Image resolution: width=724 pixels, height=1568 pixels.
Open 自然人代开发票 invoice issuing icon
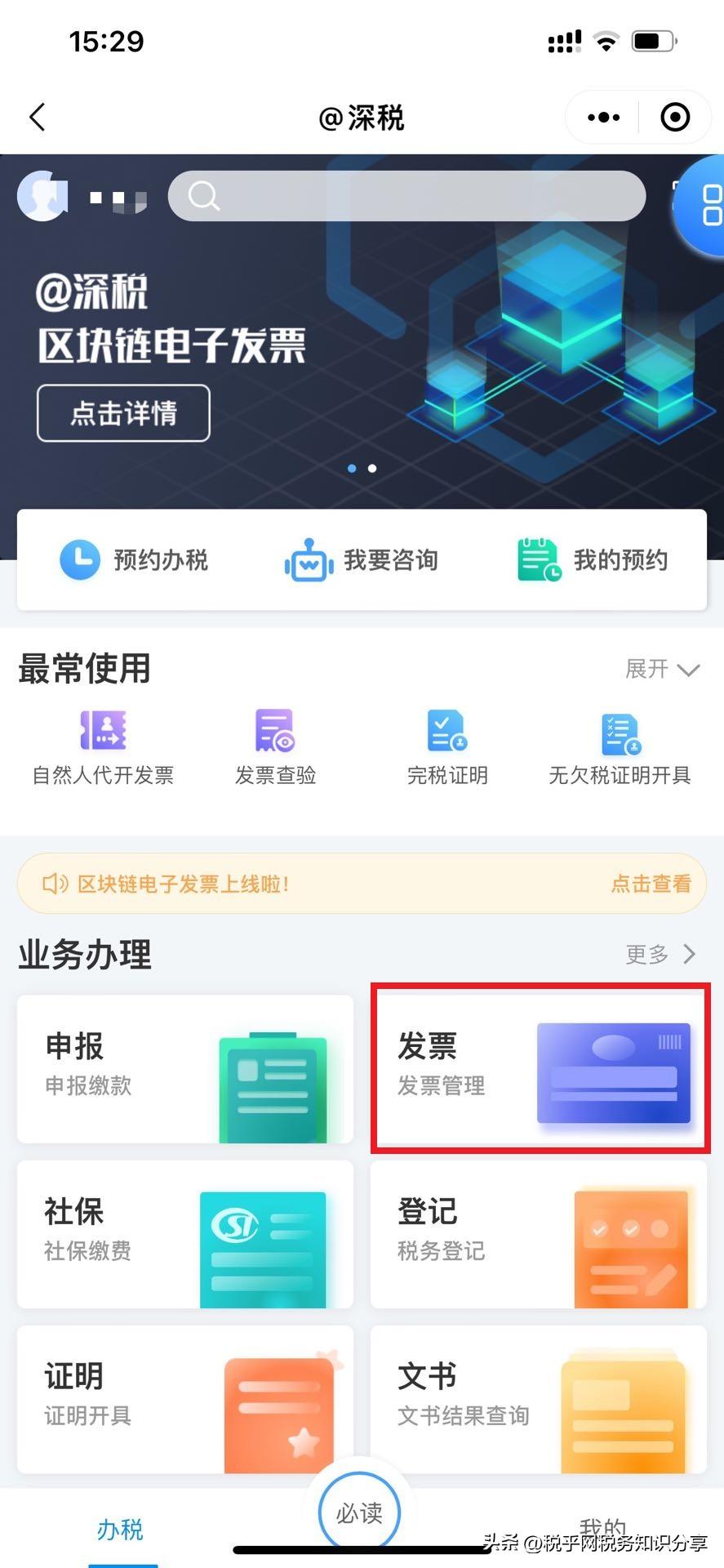tap(102, 745)
